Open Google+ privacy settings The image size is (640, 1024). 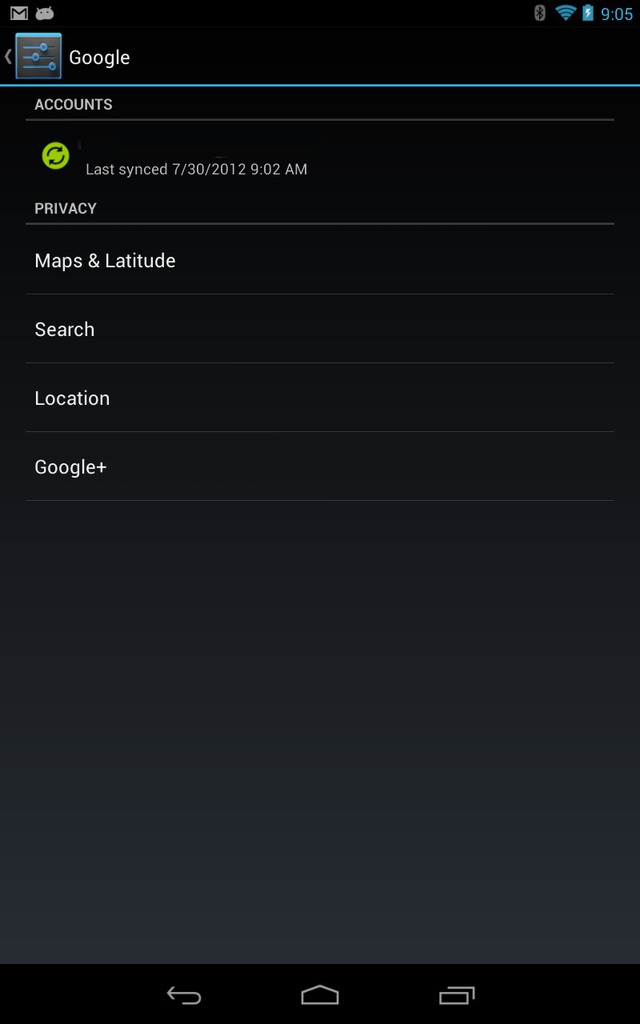tap(319, 467)
